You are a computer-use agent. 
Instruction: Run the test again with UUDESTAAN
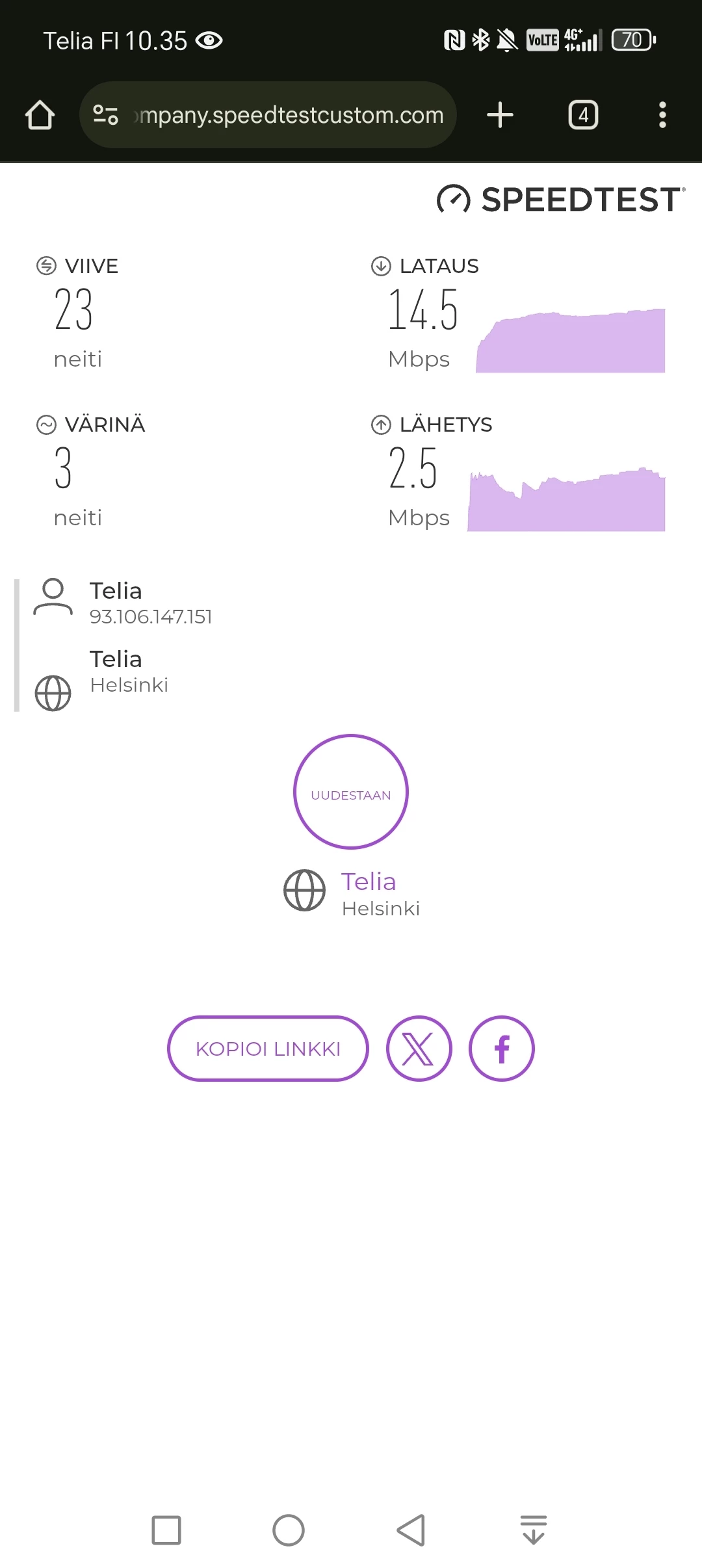pyautogui.click(x=351, y=792)
